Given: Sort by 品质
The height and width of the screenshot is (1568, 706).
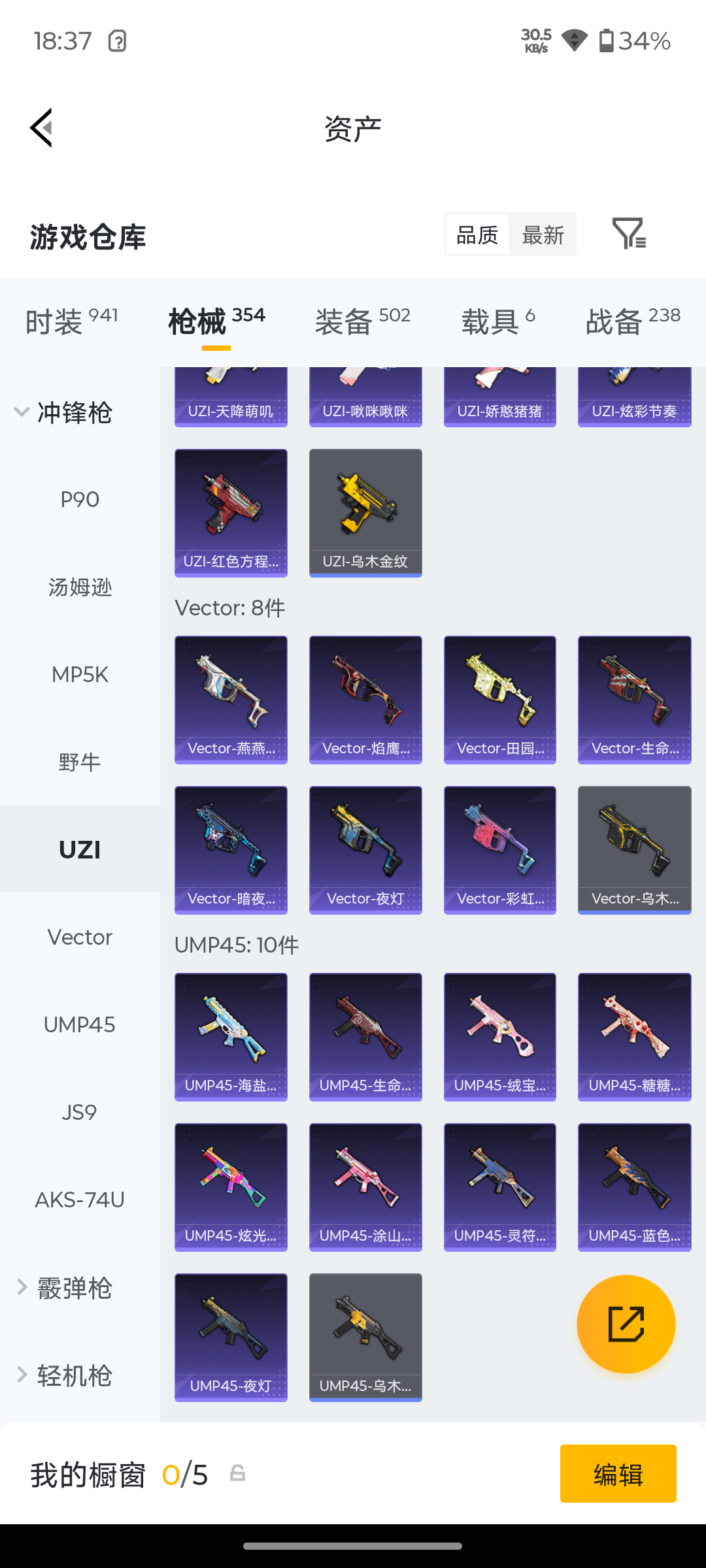Looking at the screenshot, I should click(477, 235).
